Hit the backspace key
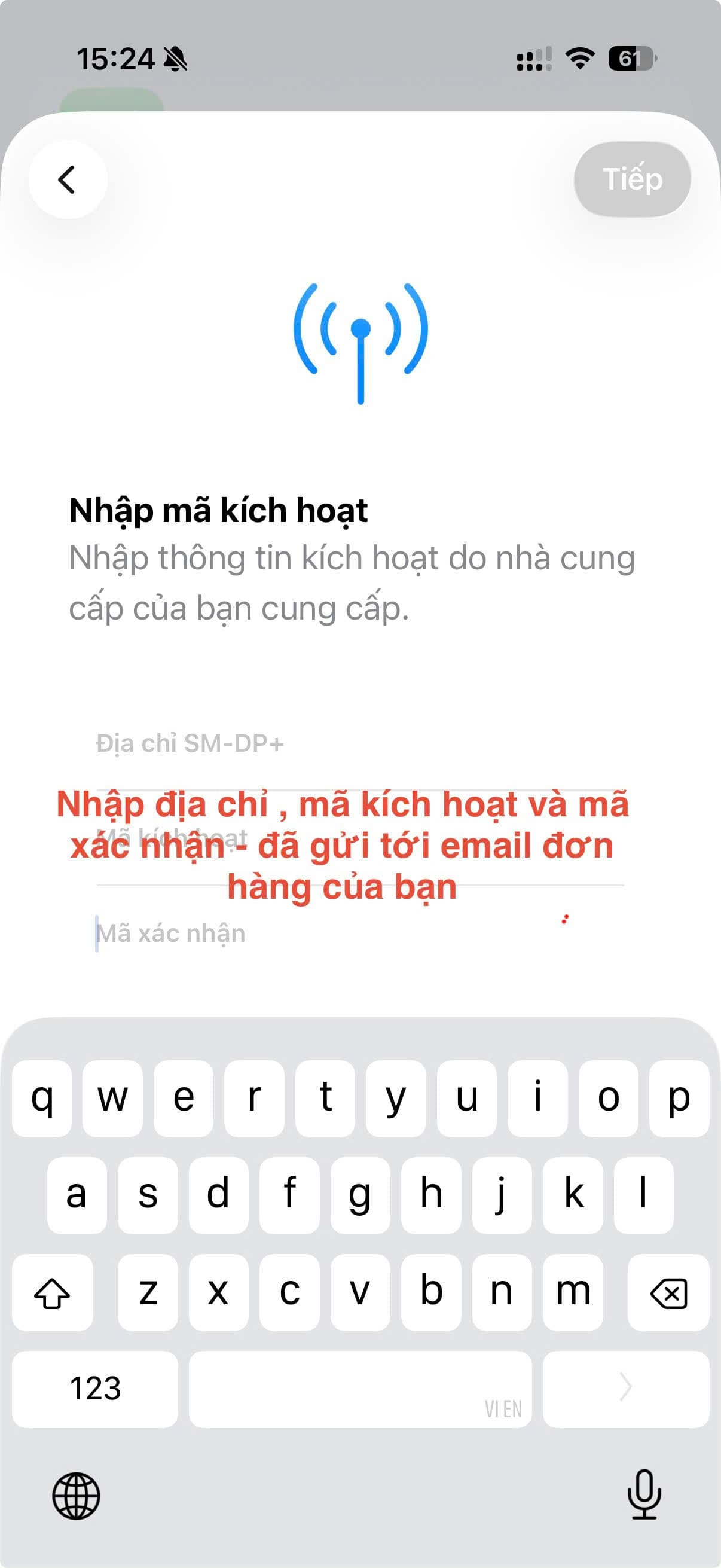This screenshot has height=1568, width=721. click(668, 1293)
